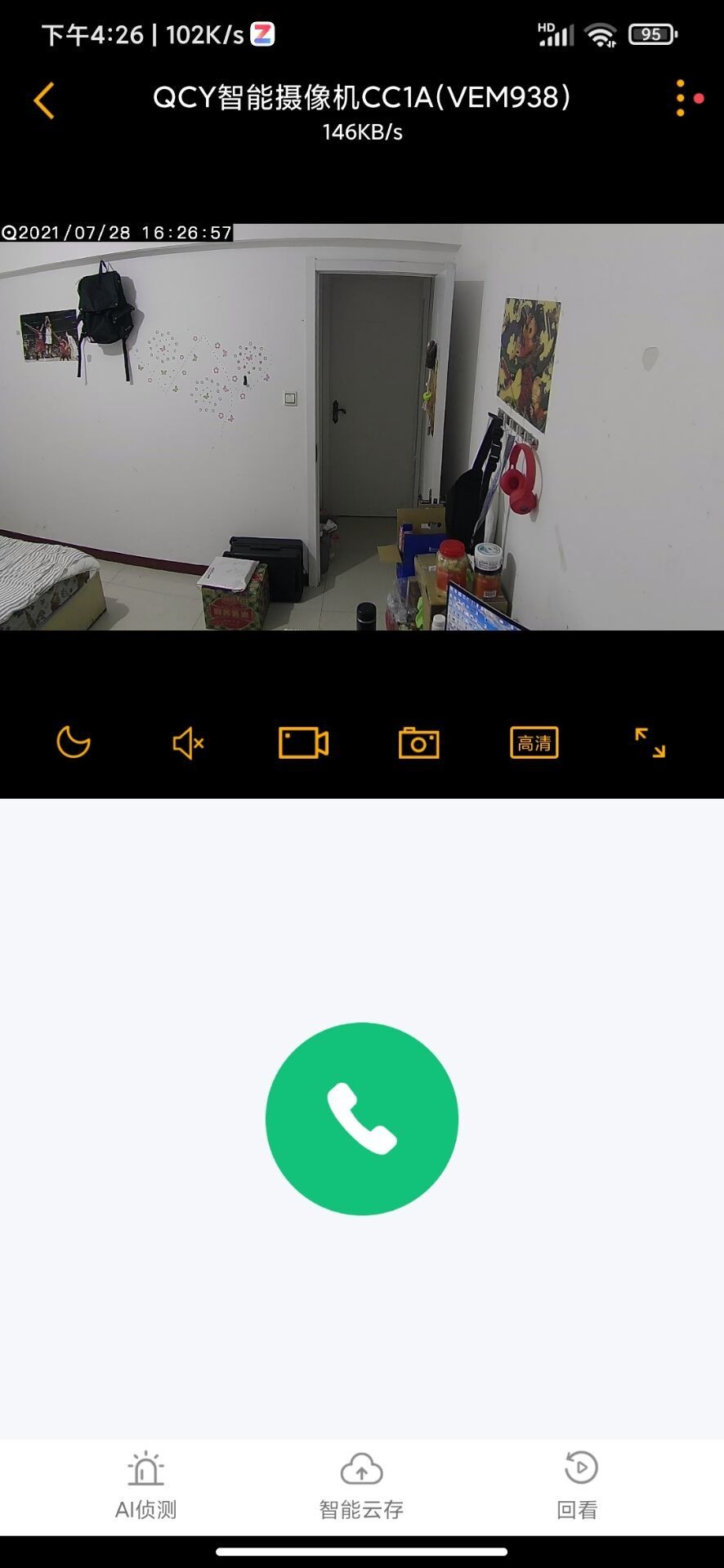Tap the Wi-Fi icon in the status bar

(x=601, y=33)
